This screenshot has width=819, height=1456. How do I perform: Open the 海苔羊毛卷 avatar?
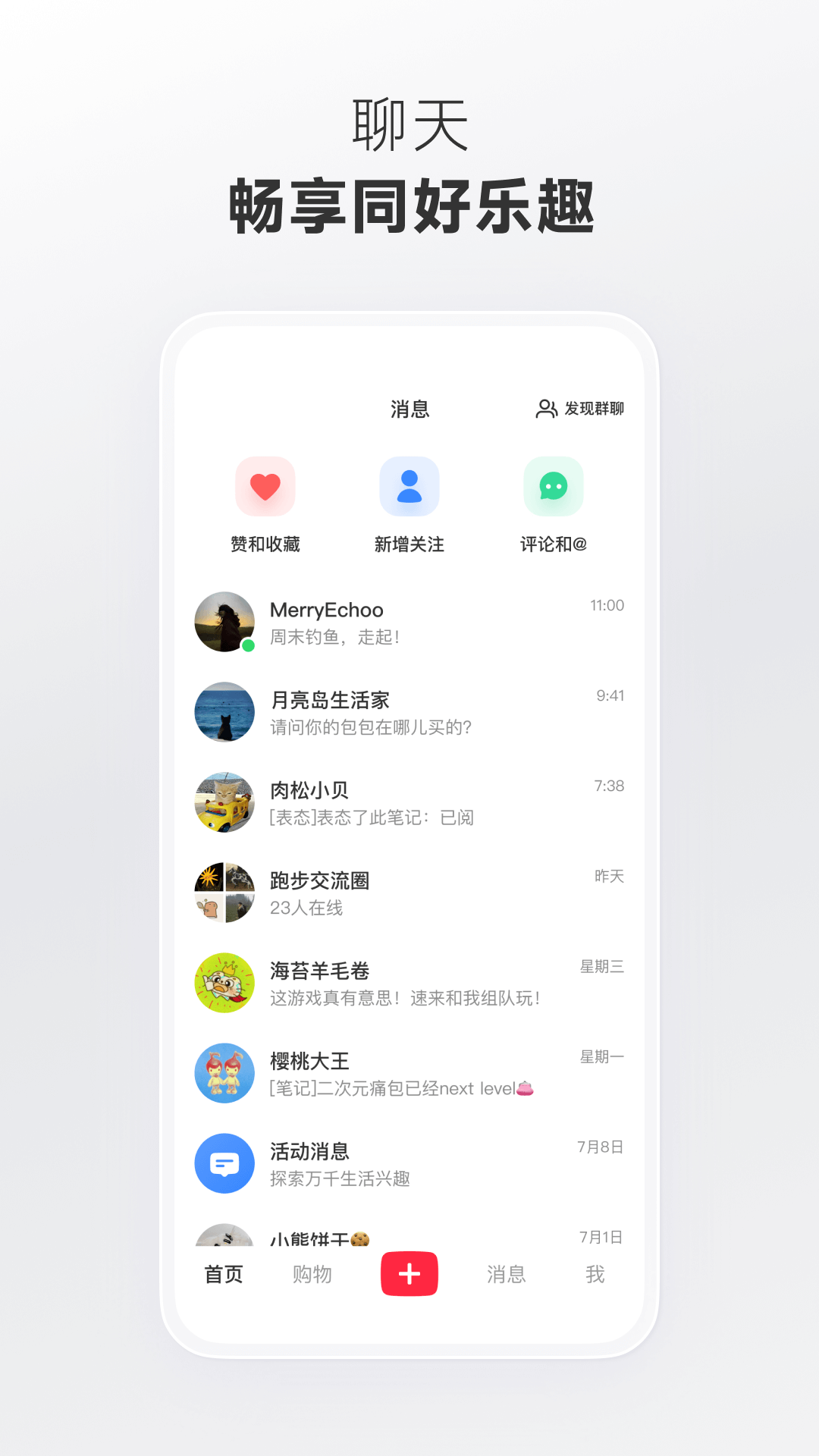pyautogui.click(x=224, y=983)
